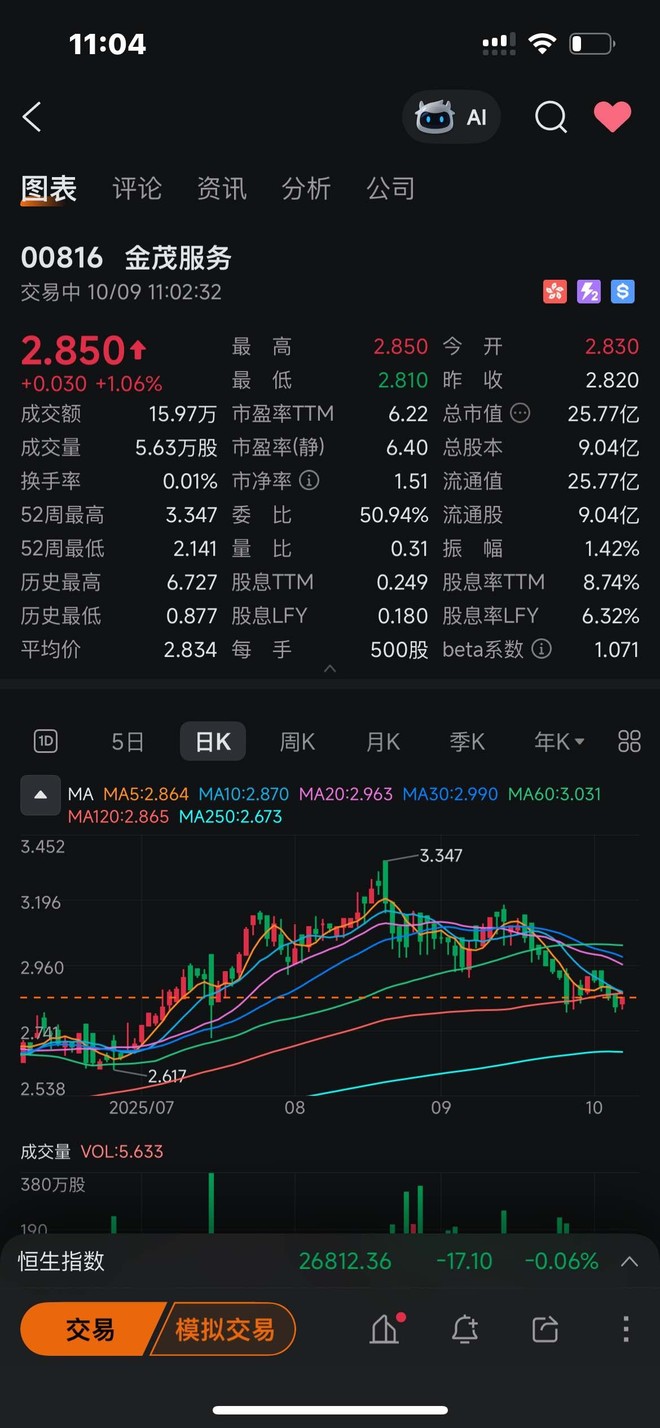
Task: Expand the 恒生指数 index bar
Action: tap(629, 1261)
